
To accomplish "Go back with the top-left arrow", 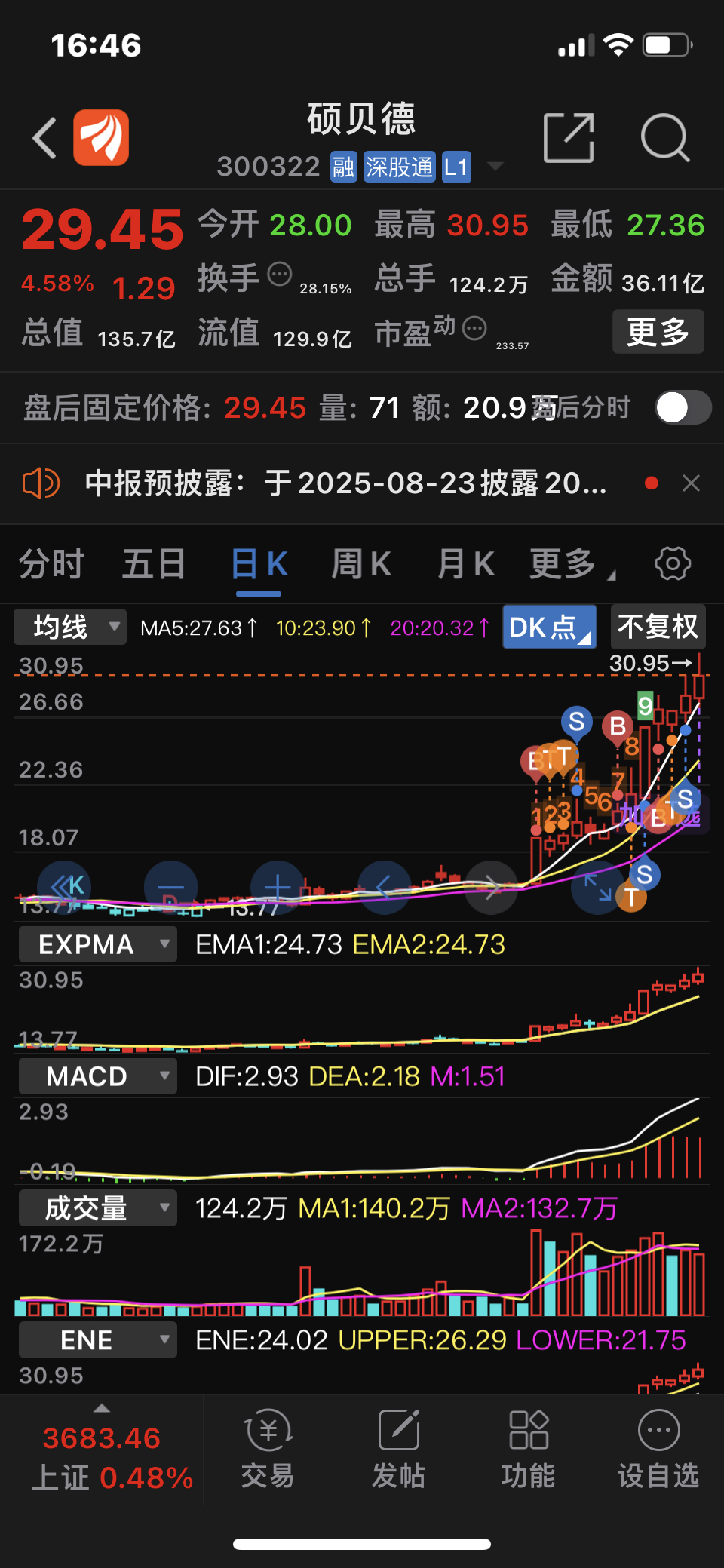I will [45, 139].
